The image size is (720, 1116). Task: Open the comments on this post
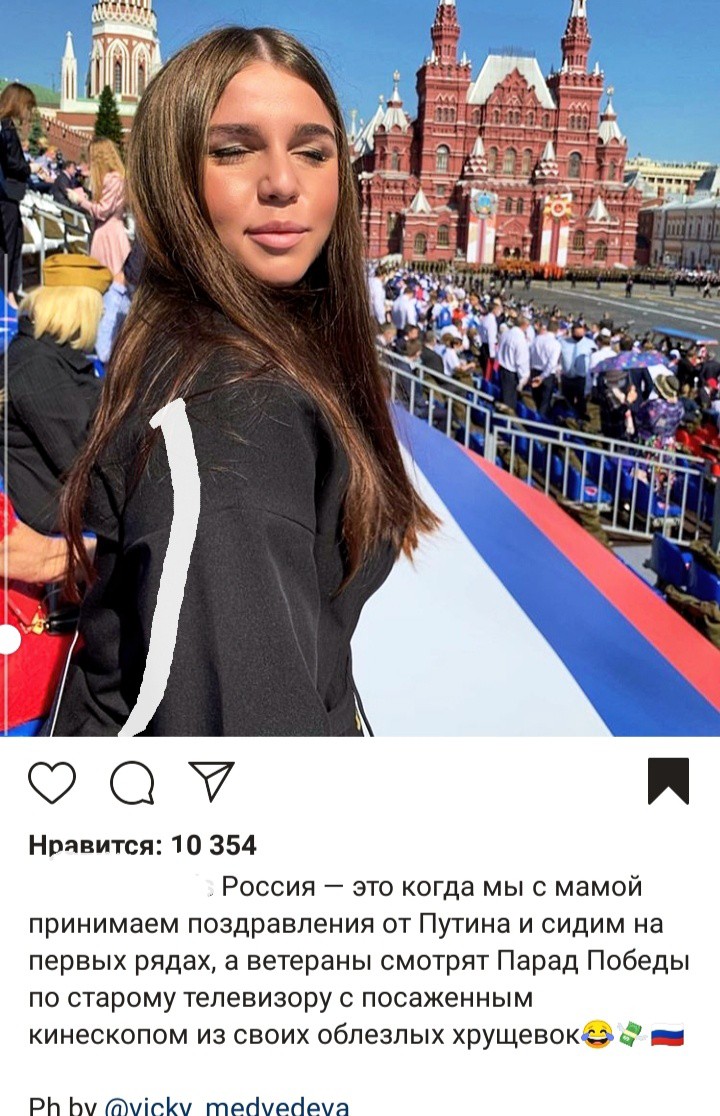point(132,782)
